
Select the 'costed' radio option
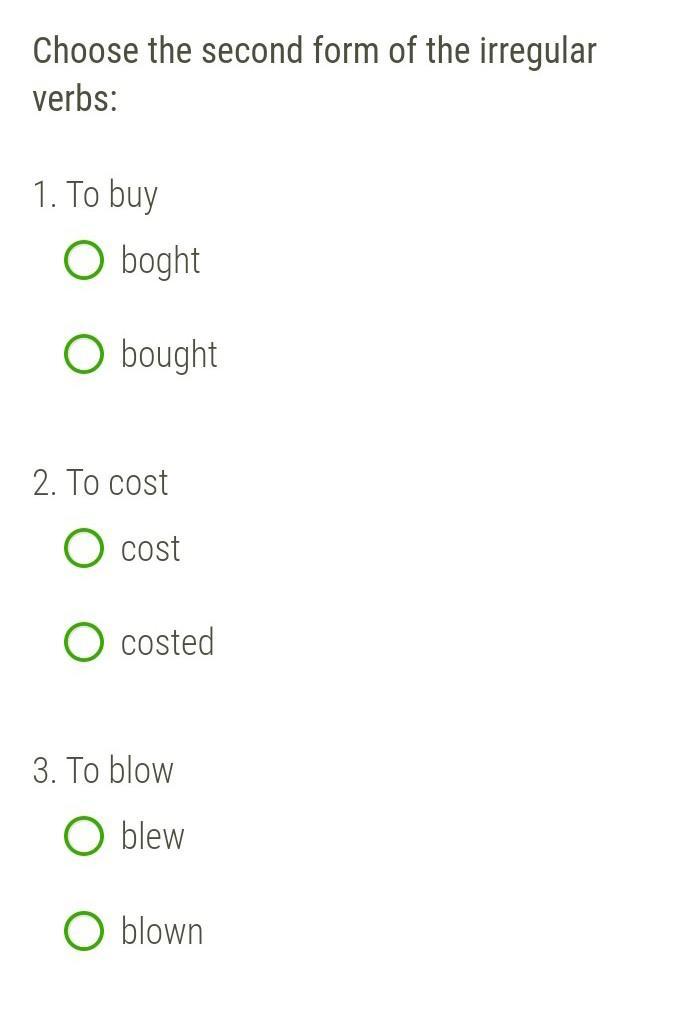(x=84, y=642)
